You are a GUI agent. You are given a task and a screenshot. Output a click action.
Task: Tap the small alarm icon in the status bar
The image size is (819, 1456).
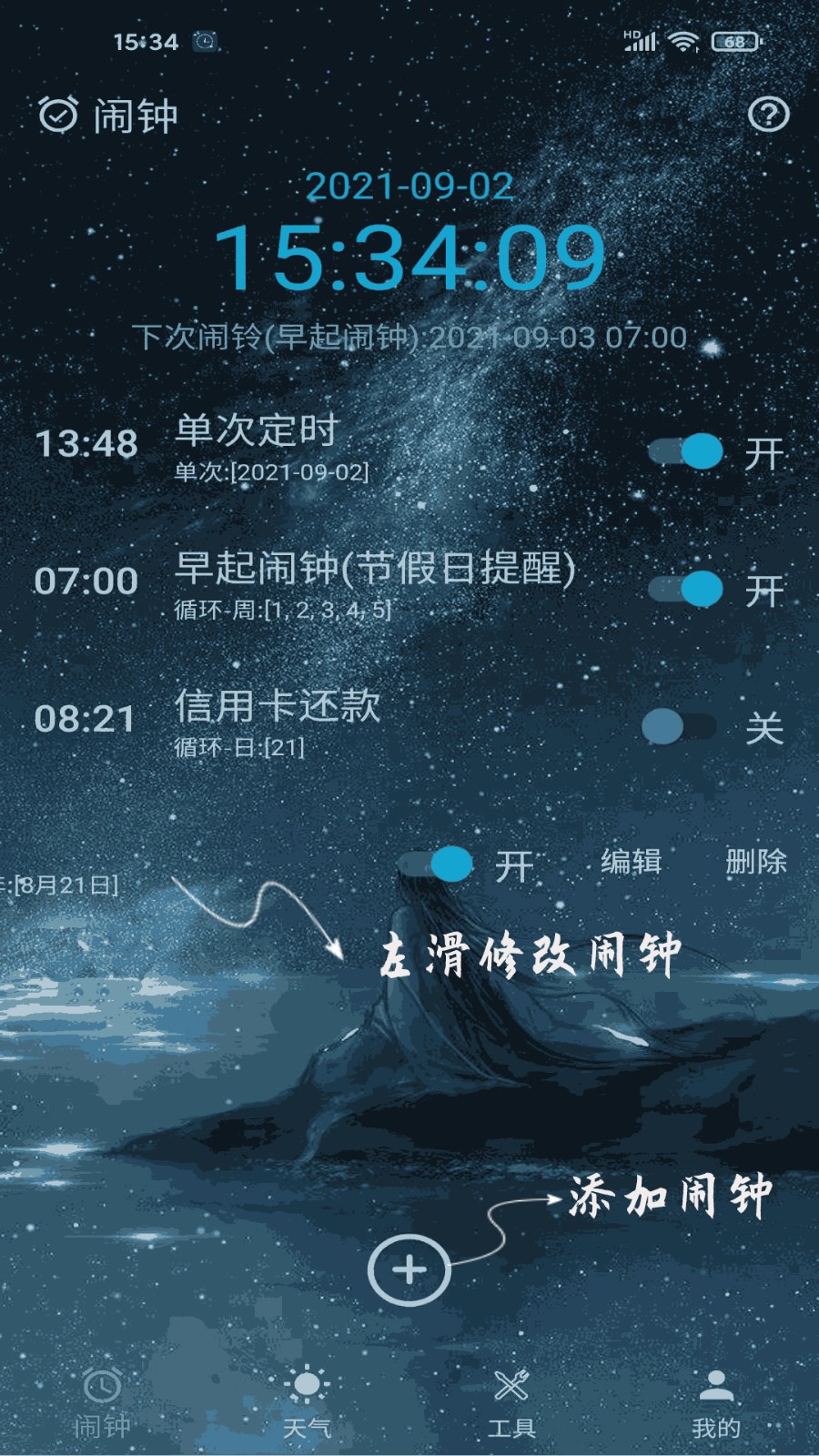tap(206, 41)
